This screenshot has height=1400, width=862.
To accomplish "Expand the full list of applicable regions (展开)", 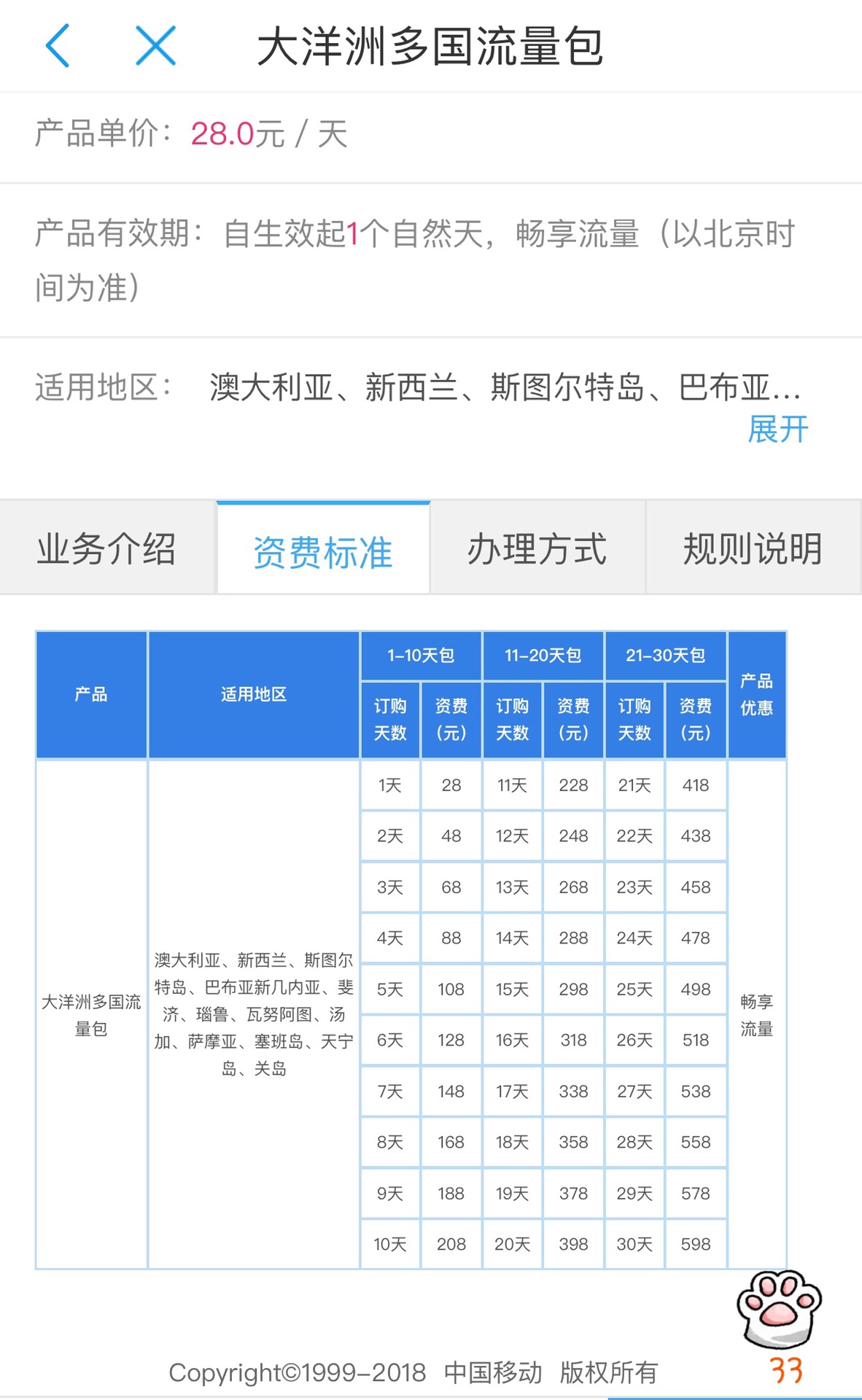I will pos(777,429).
